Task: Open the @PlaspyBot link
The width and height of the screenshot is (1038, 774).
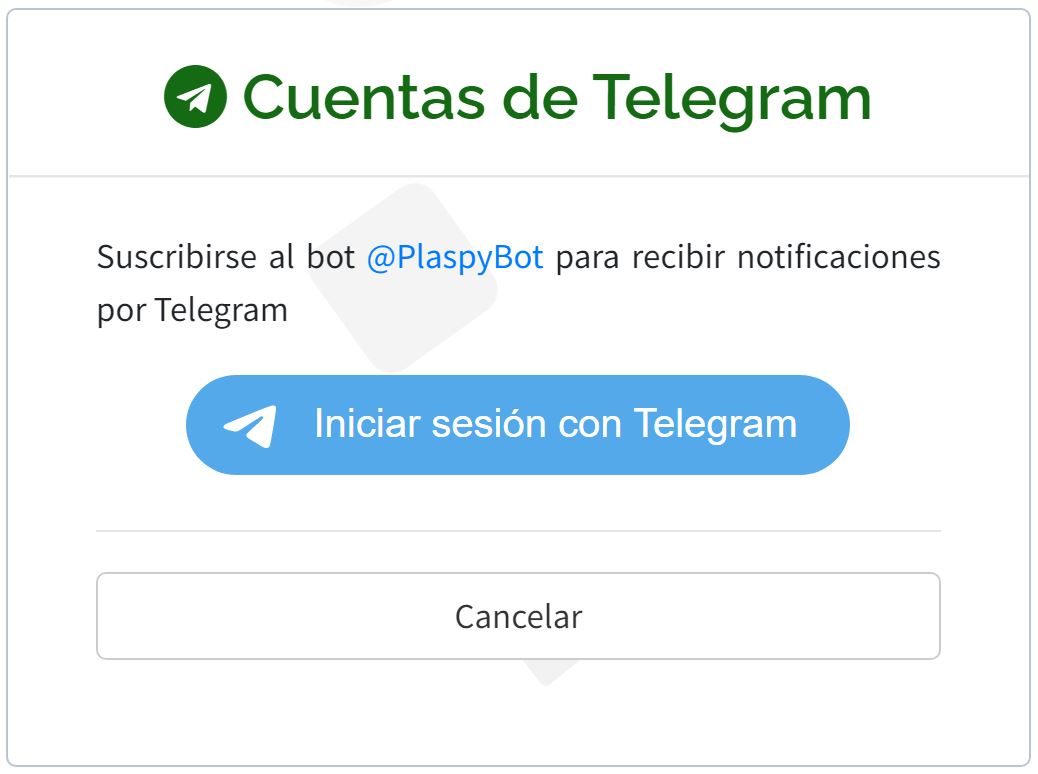Action: (455, 258)
